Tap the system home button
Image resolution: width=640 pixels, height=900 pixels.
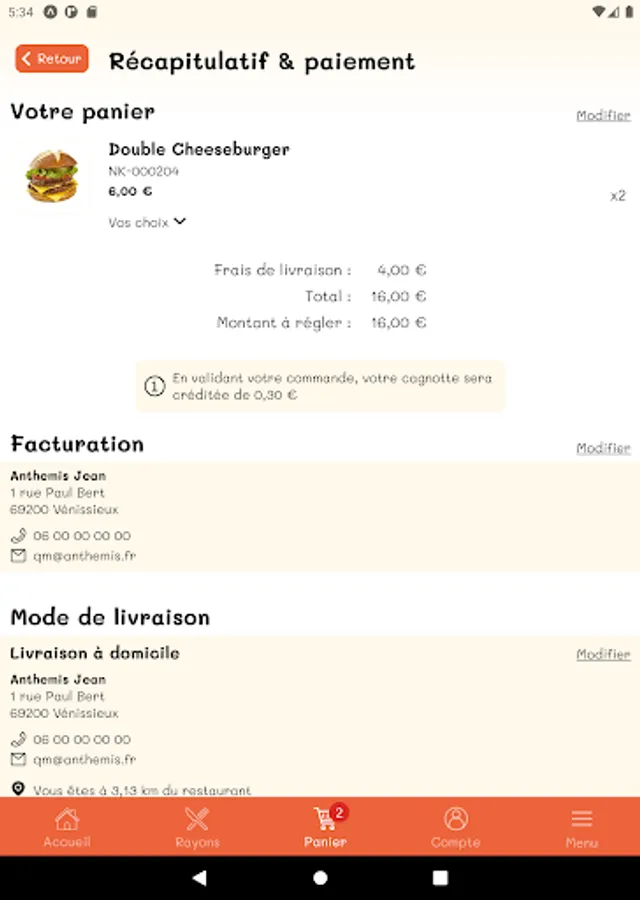coord(320,878)
